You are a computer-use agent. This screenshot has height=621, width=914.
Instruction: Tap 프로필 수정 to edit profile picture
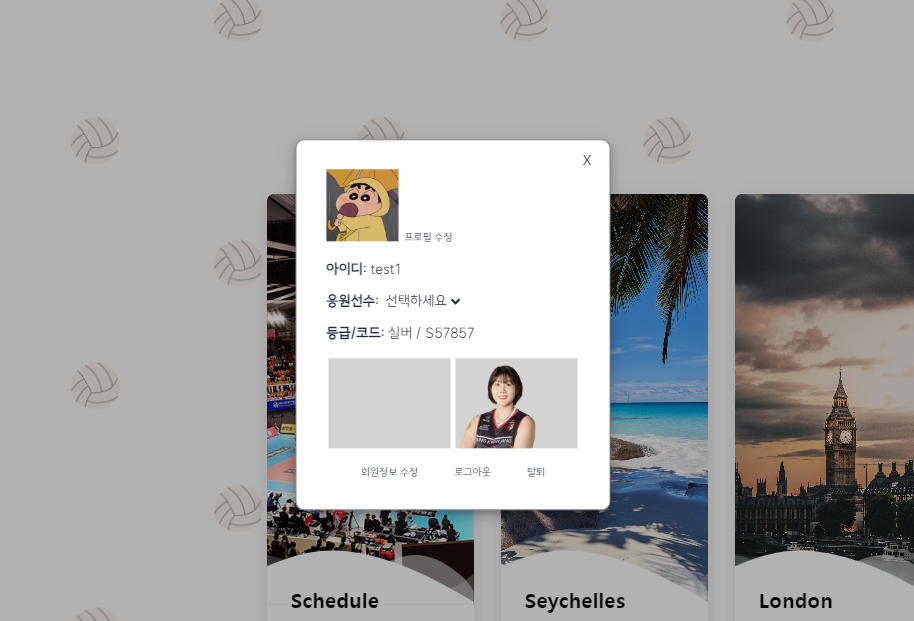point(428,237)
